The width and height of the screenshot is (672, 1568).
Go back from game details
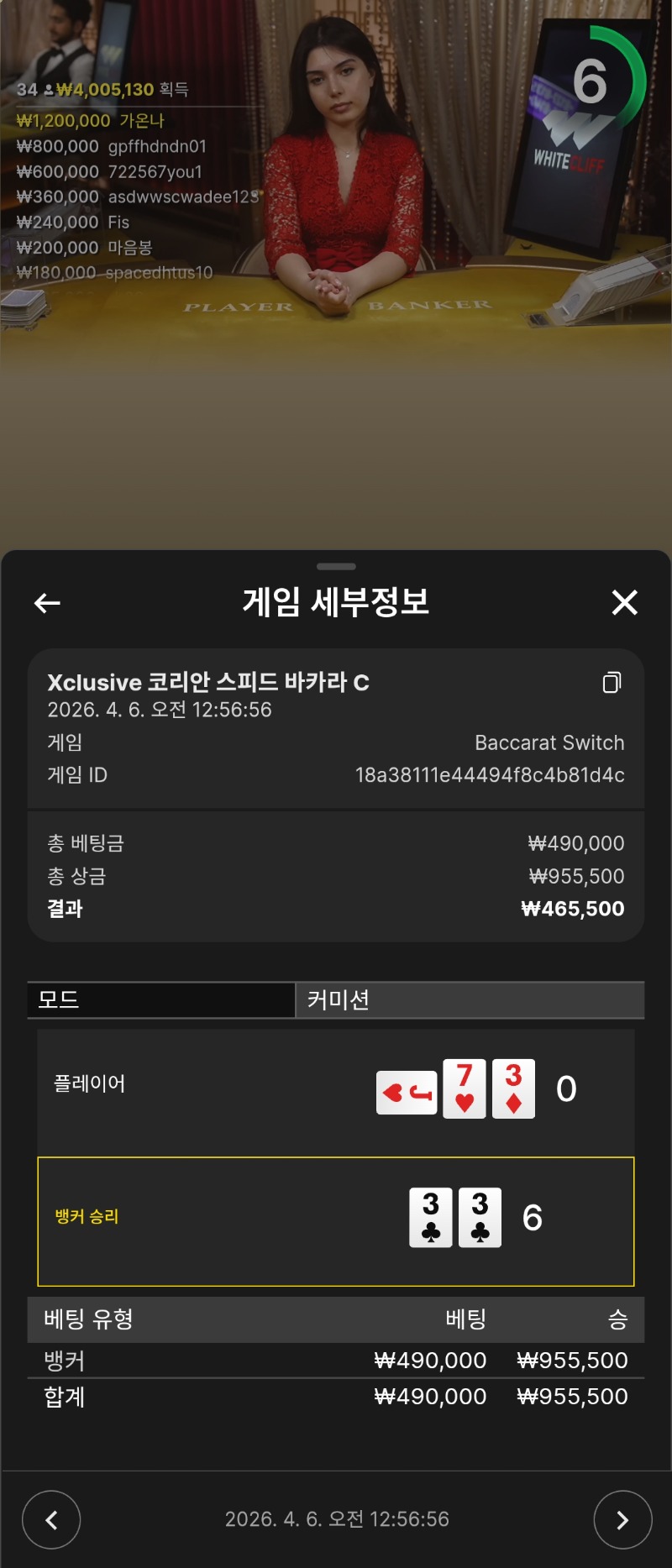pyautogui.click(x=47, y=602)
